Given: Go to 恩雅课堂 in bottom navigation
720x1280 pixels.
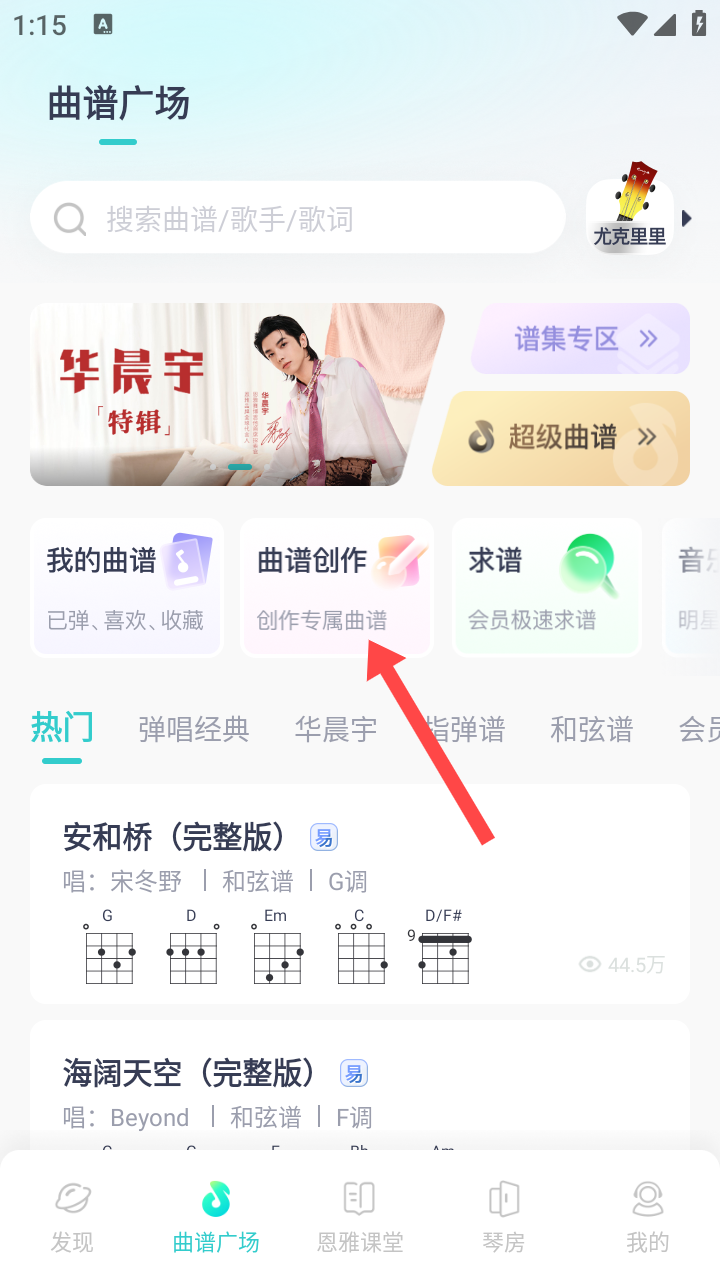Looking at the screenshot, I should click(360, 1216).
